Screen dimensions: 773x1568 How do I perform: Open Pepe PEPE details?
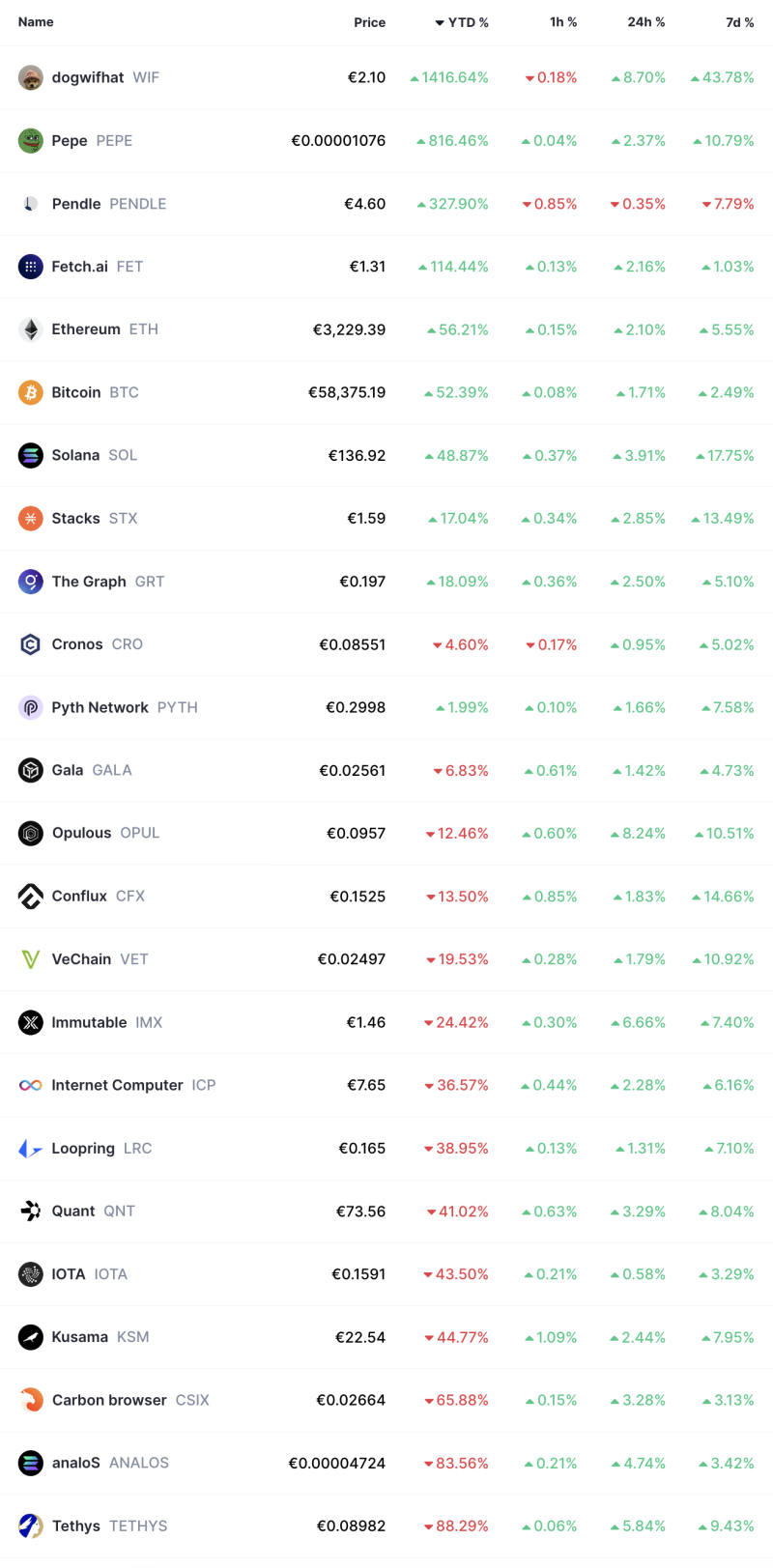click(386, 141)
